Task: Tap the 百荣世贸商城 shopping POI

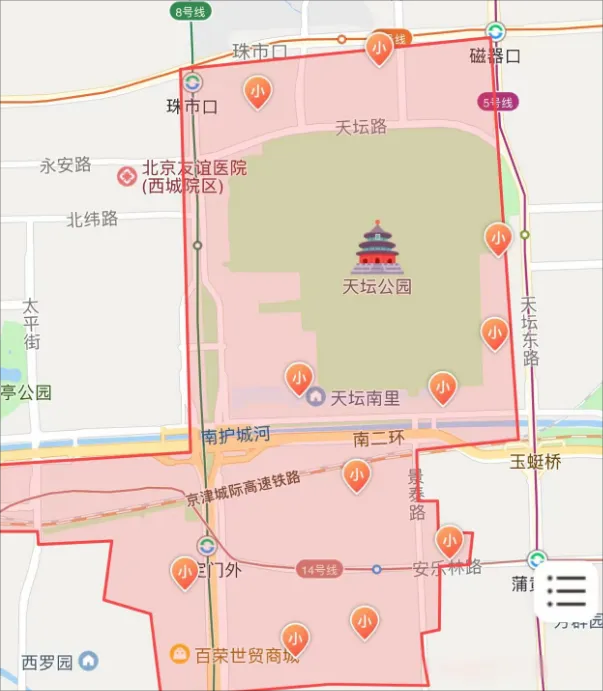Action: [179, 655]
